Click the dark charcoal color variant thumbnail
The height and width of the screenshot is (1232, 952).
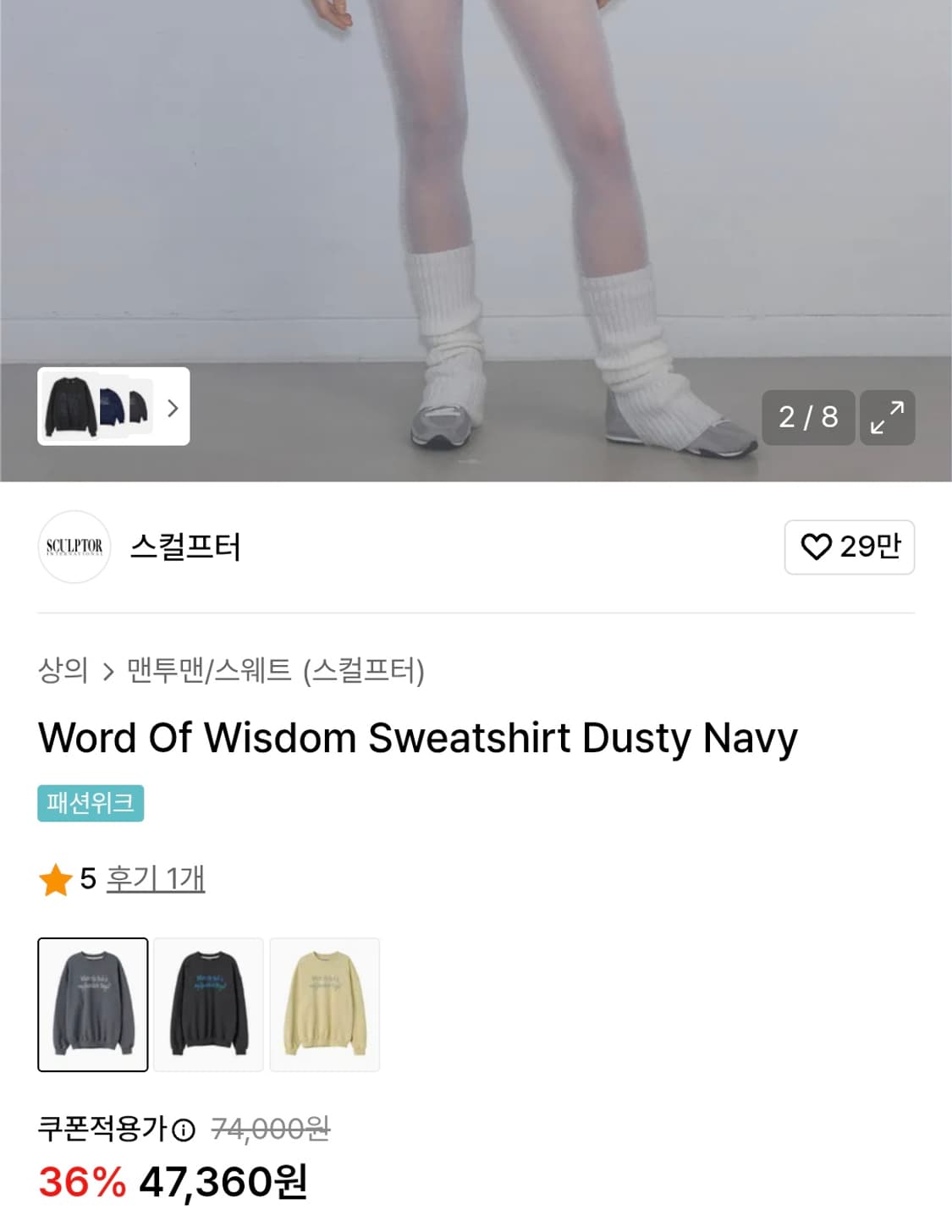pos(209,1003)
